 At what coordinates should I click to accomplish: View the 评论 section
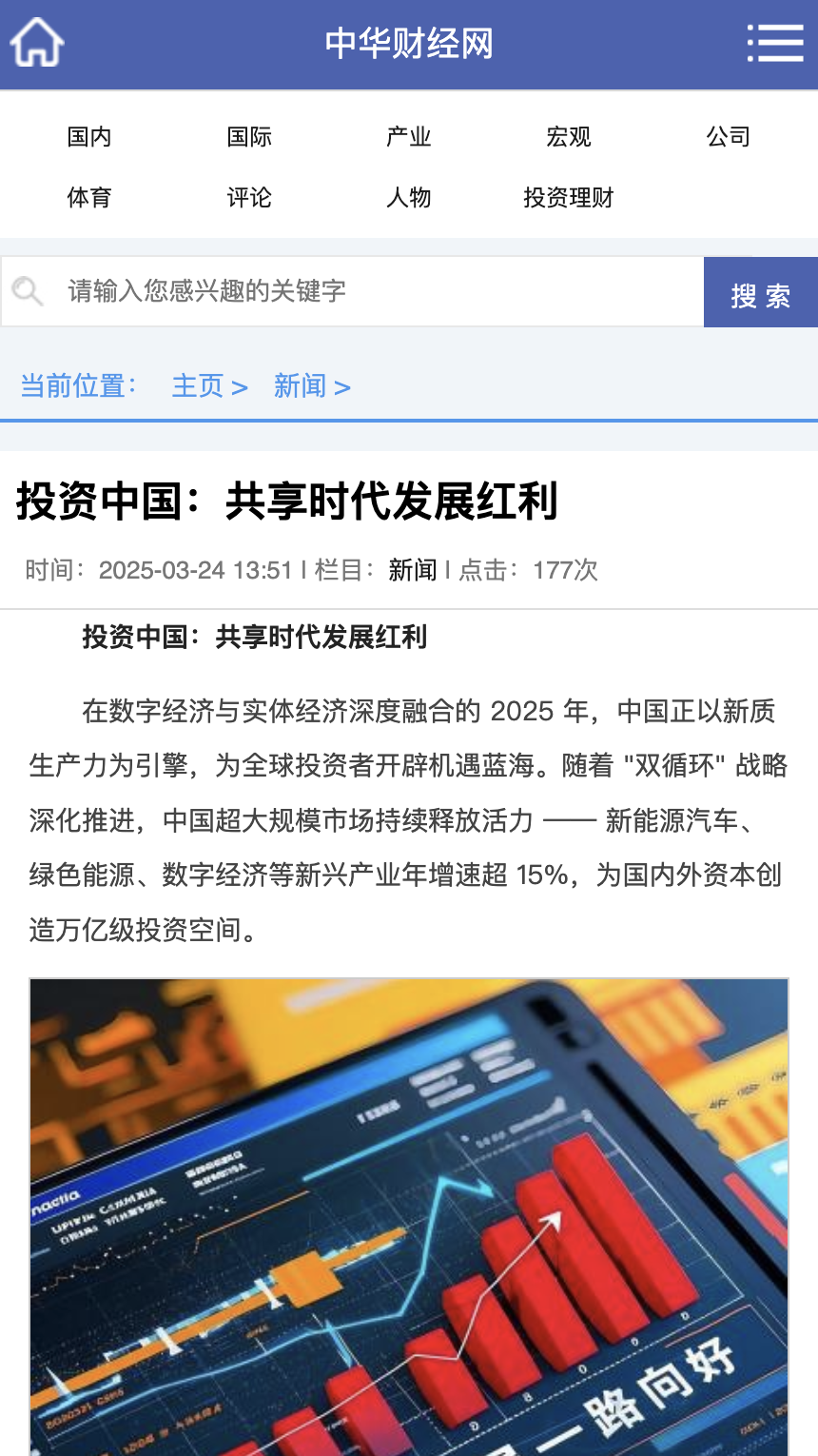click(249, 198)
